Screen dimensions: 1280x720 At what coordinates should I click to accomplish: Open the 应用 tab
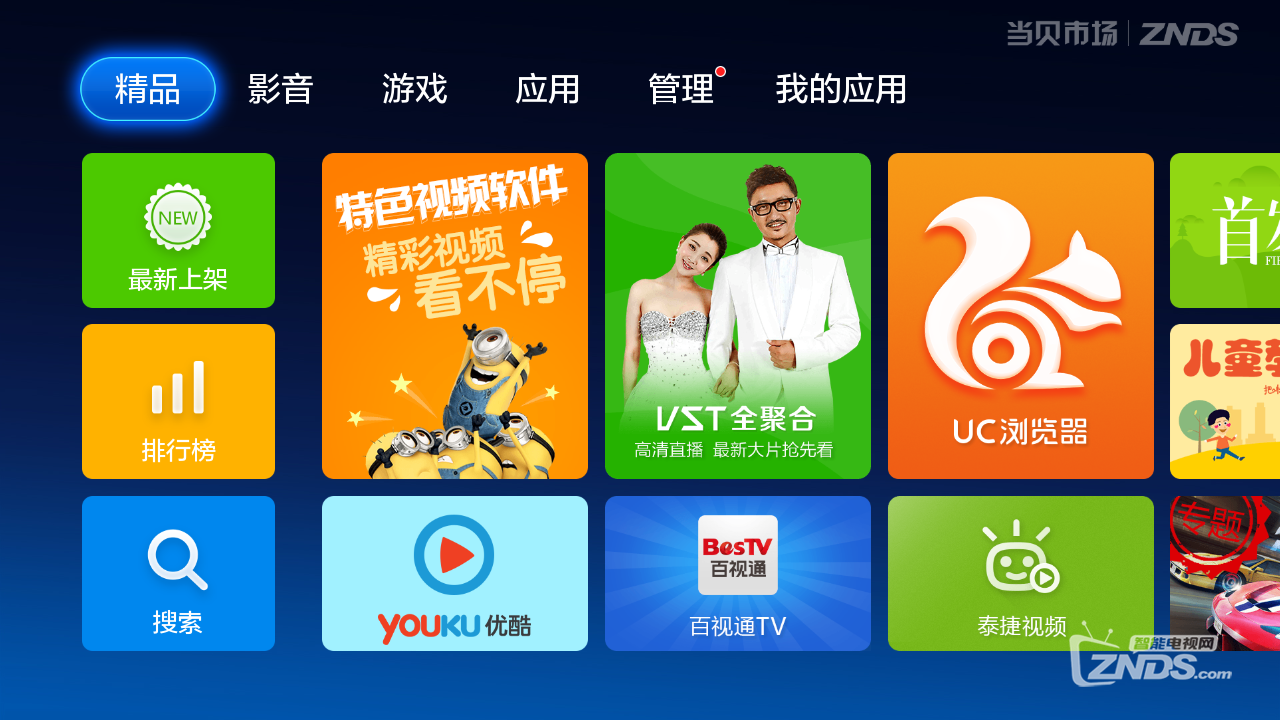click(547, 89)
